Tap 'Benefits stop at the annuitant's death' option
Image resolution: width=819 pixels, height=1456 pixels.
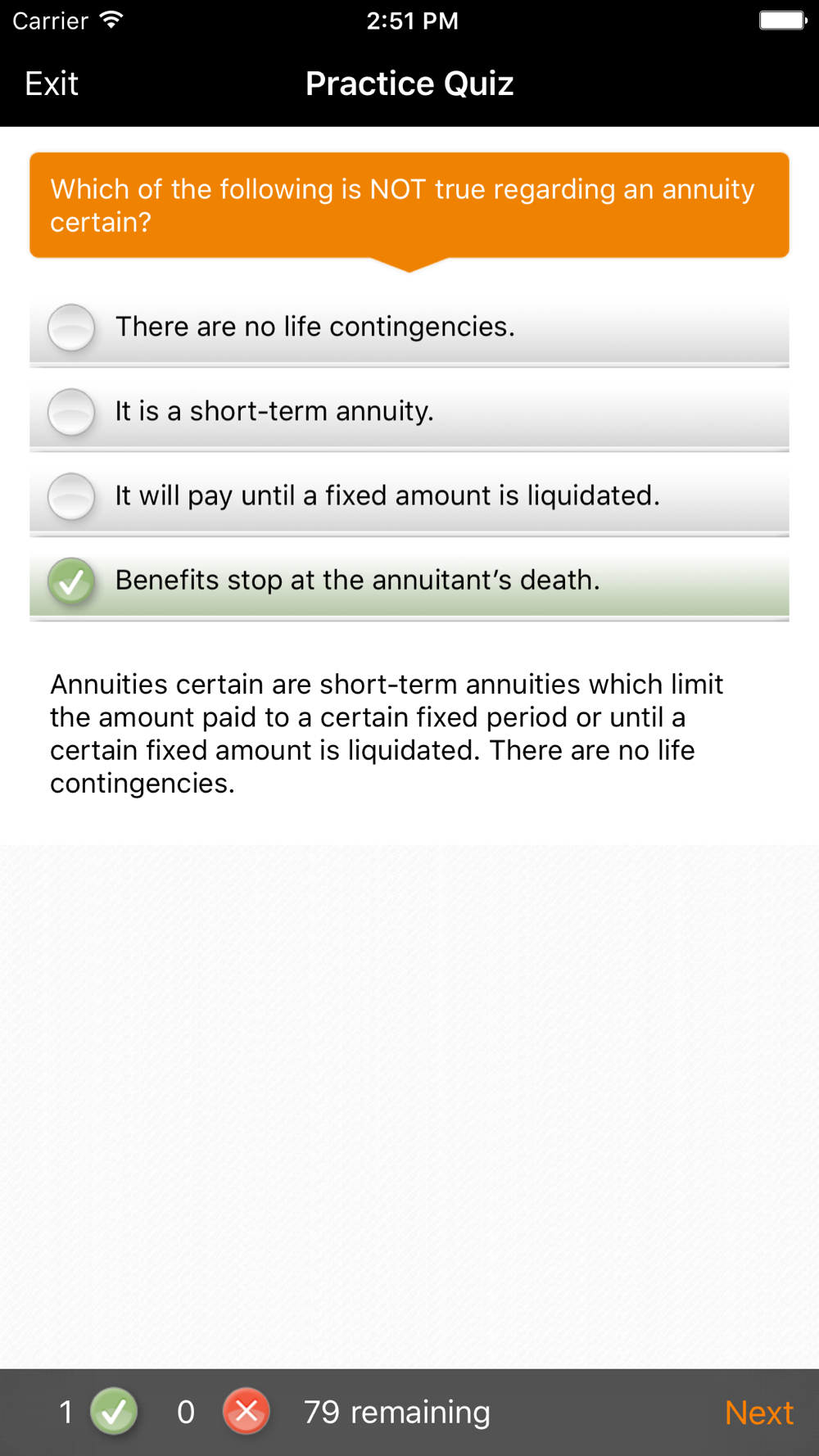point(409,581)
